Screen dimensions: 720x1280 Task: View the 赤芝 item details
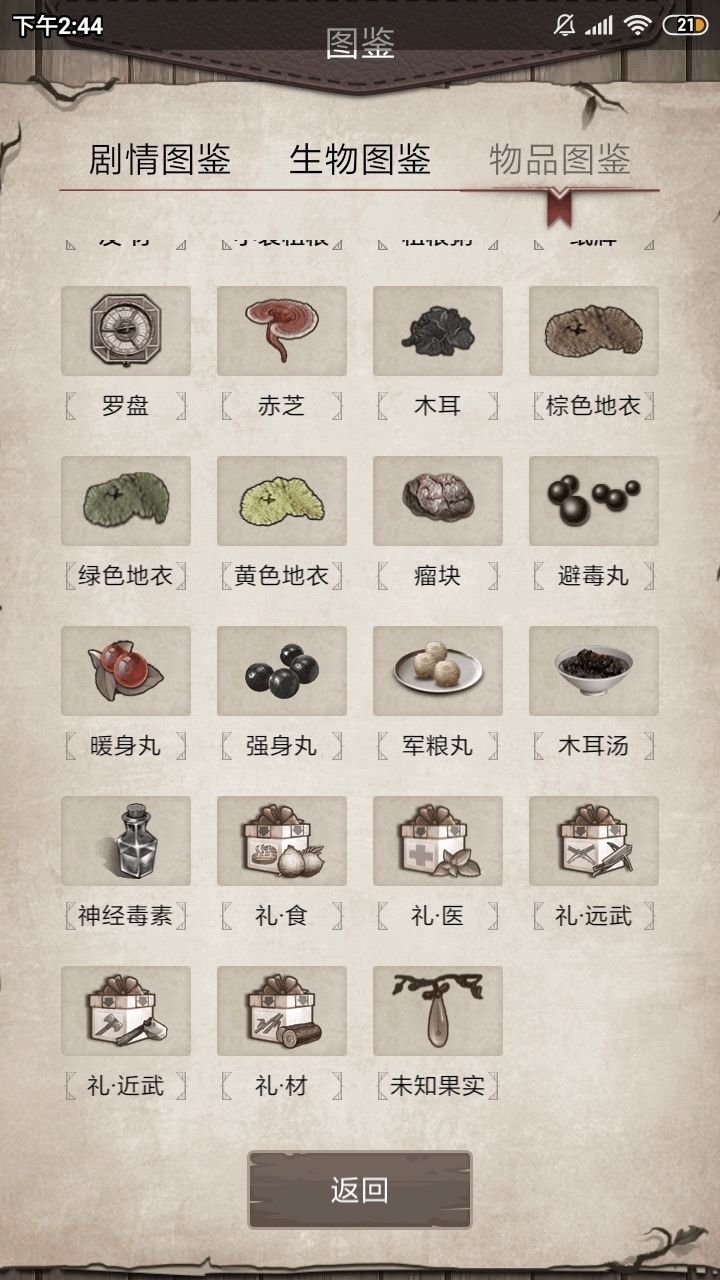tap(282, 331)
